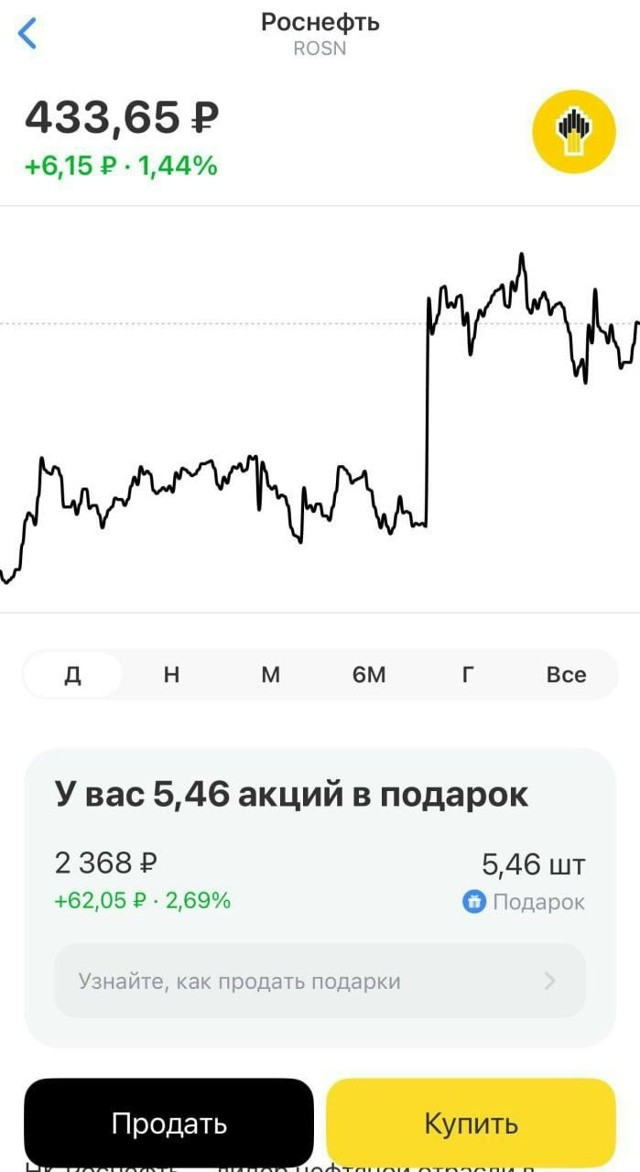640x1172 pixels.
Task: Switch chart to the Д (day) period
Action: [73, 675]
